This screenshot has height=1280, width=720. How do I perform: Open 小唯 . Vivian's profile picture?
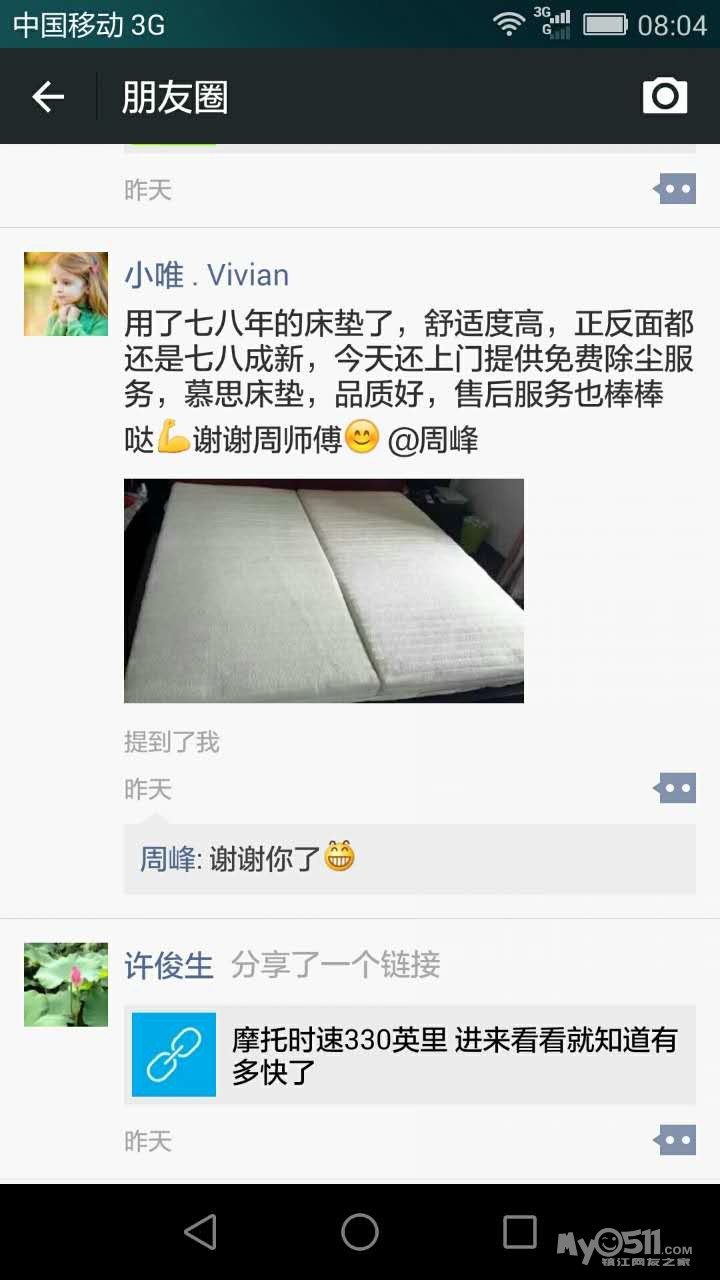point(66,294)
